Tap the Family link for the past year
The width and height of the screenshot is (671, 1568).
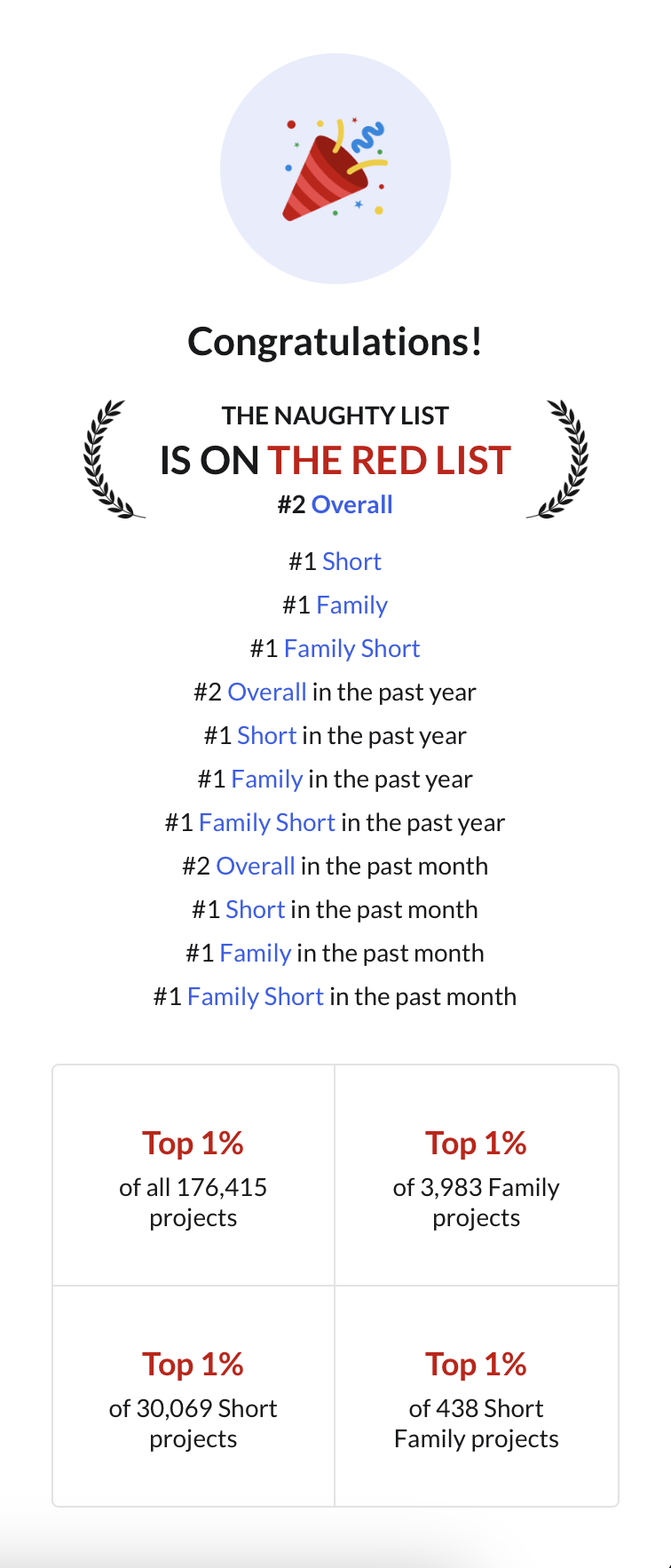(x=266, y=779)
